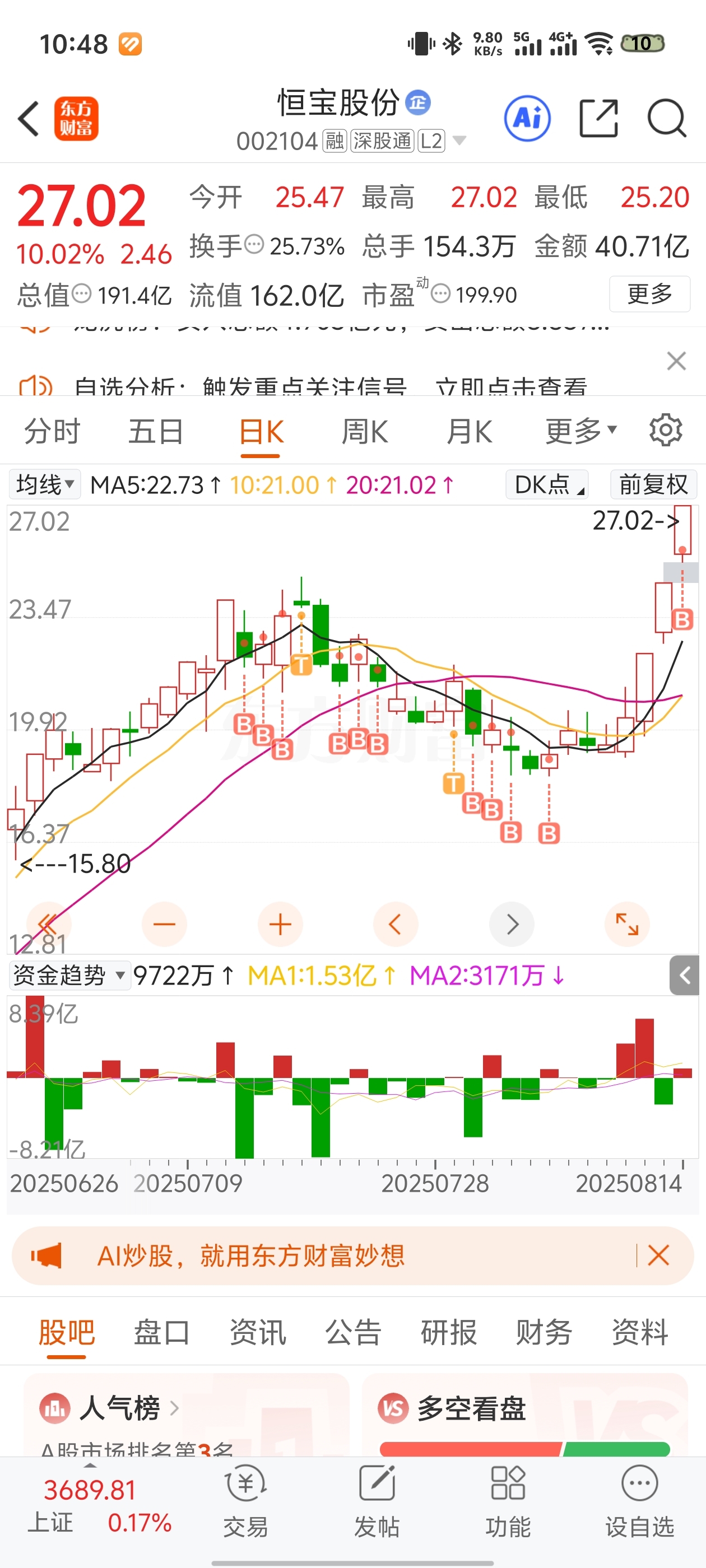706x1568 pixels.
Task: Open the 资金趋势 indicator dropdown
Action: pyautogui.click(x=69, y=975)
